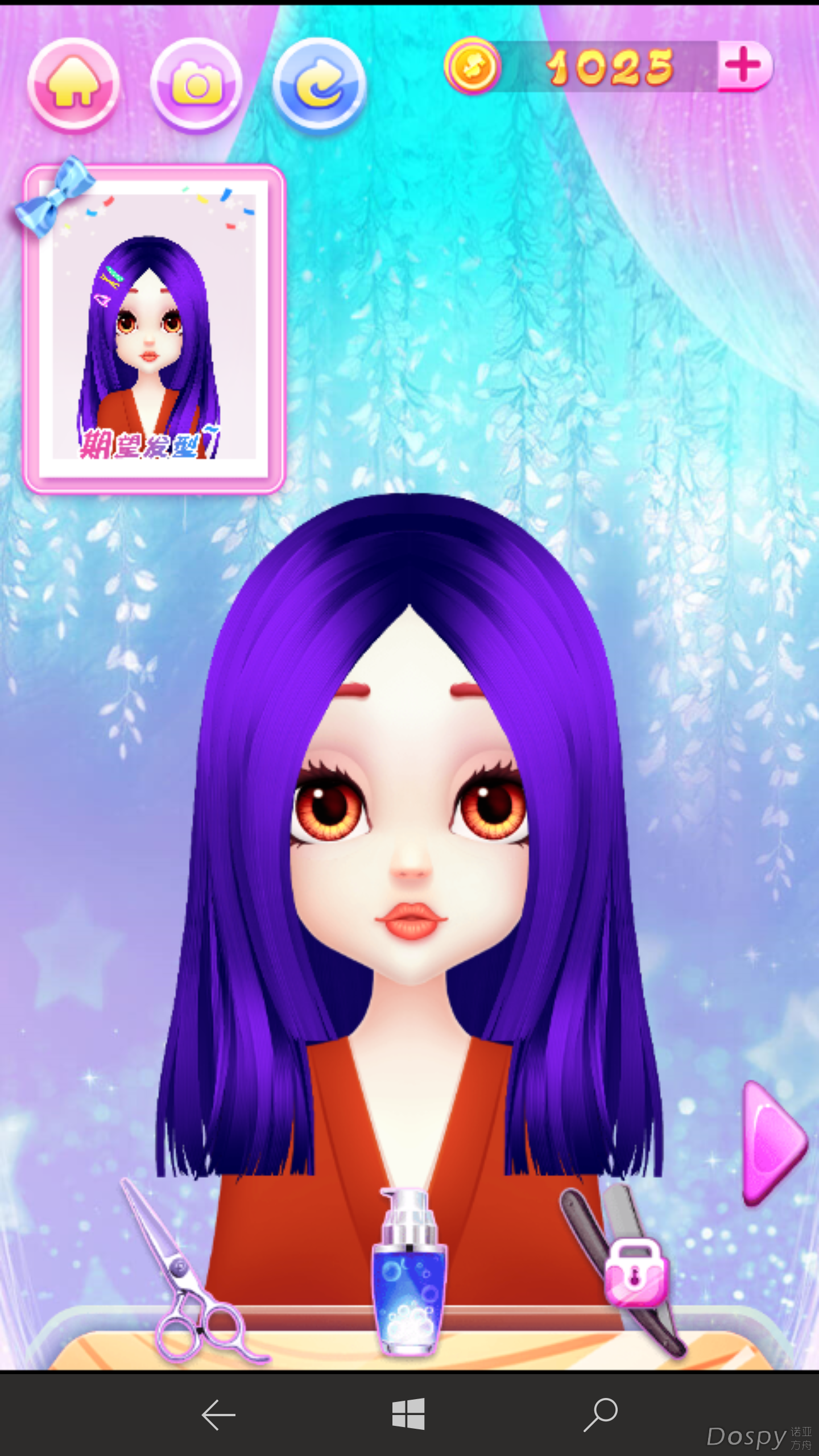Open the system search magnifier
This screenshot has width=819, height=1456.
601,1414
